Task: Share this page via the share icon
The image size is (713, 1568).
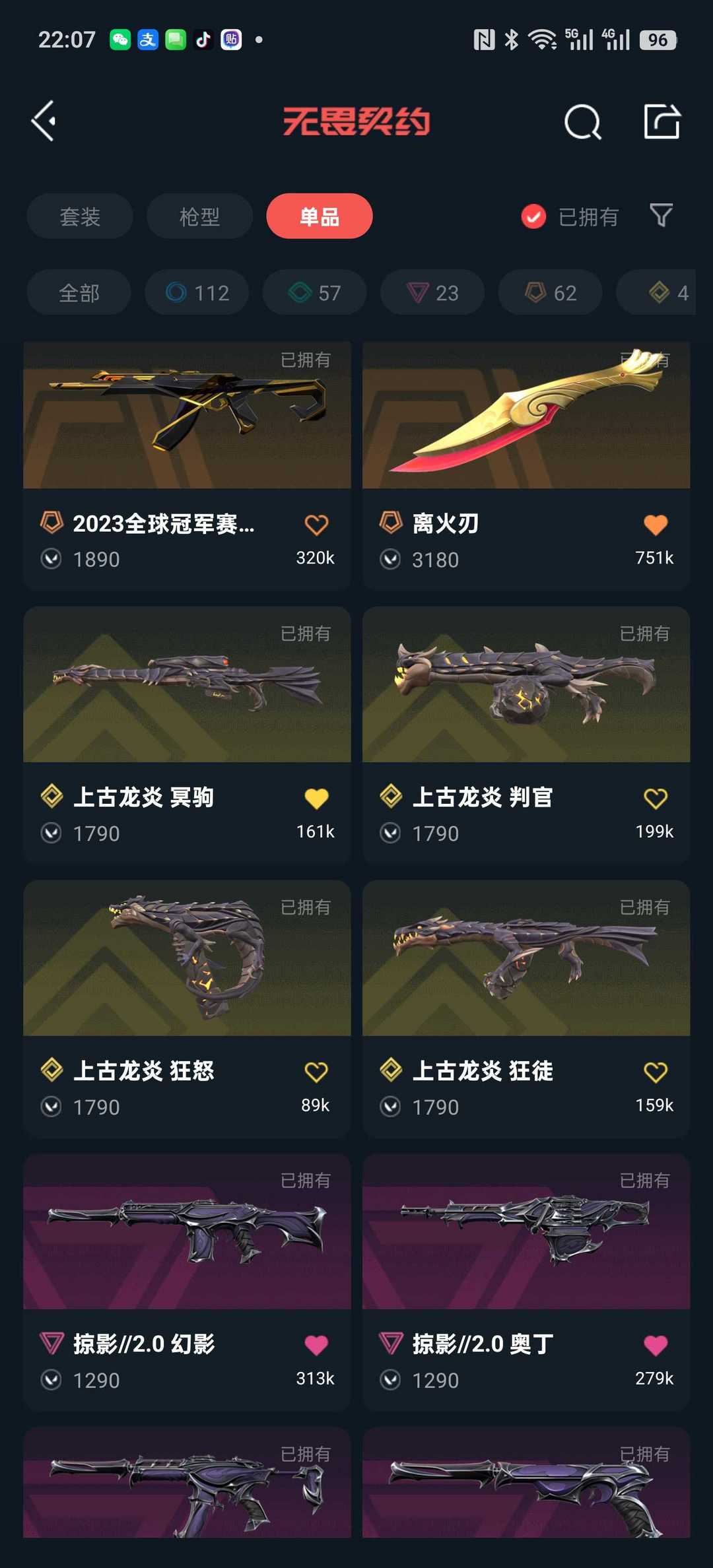Action: coord(662,122)
